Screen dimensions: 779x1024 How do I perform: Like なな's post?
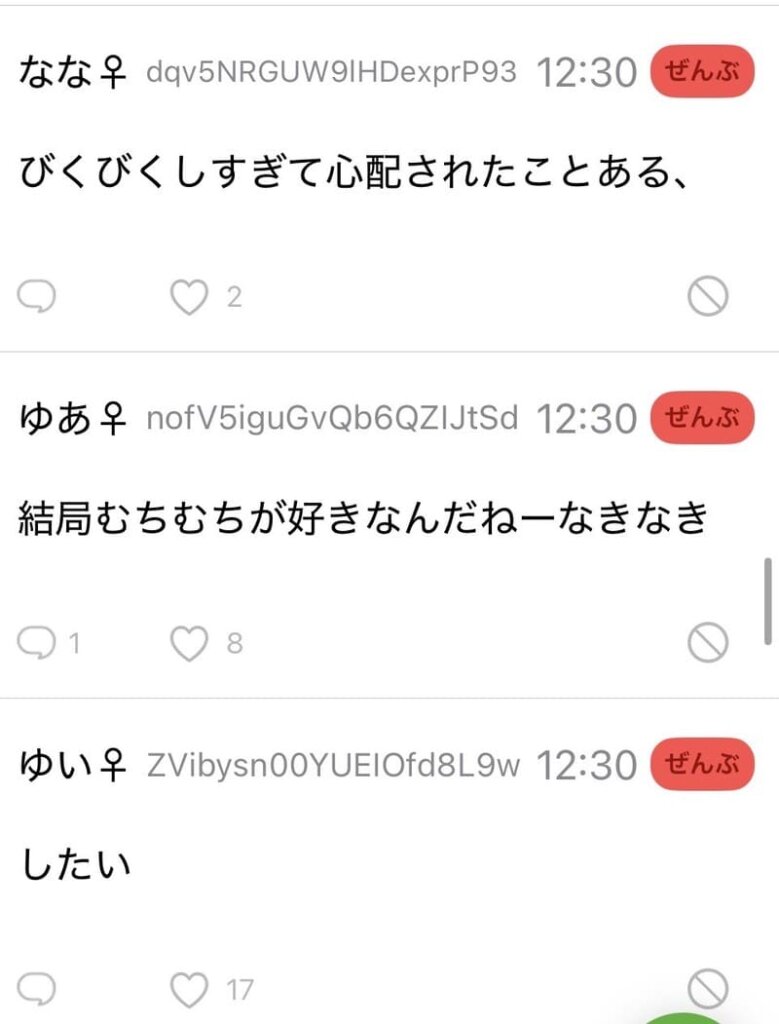(188, 296)
